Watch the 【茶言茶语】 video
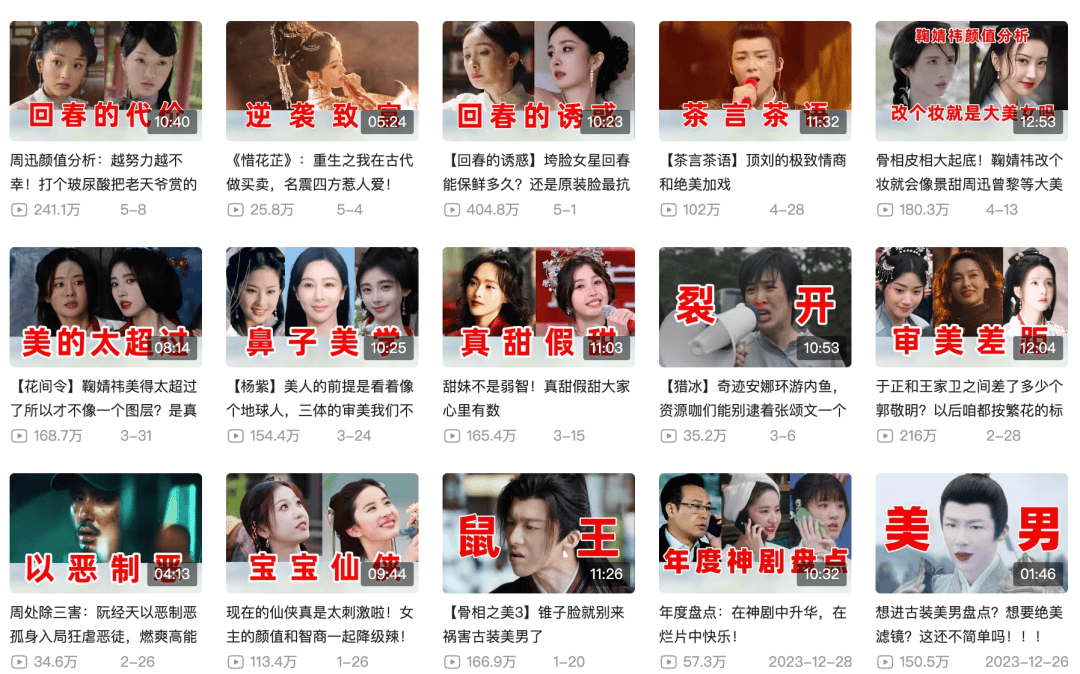1080x674 pixels. click(755, 81)
